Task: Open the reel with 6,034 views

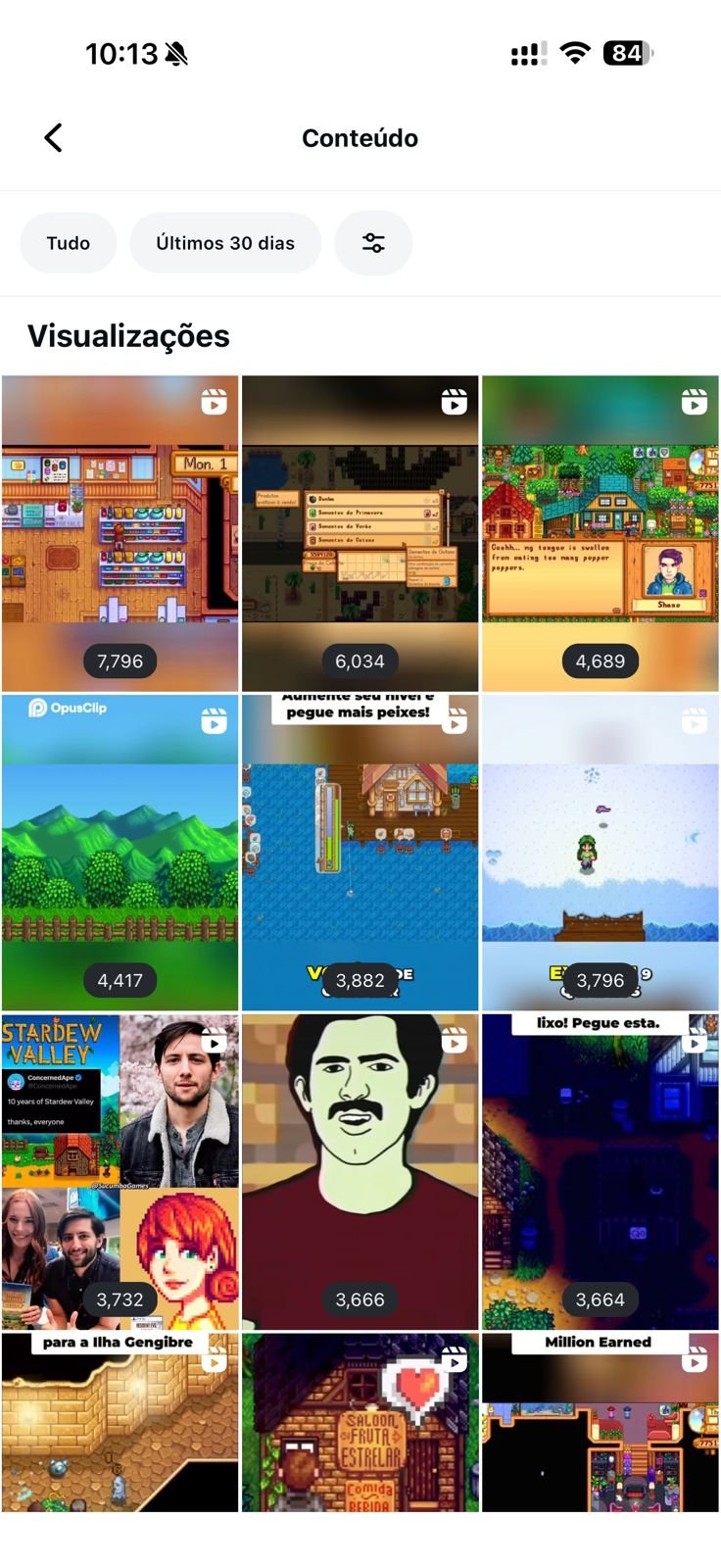Action: tap(360, 533)
